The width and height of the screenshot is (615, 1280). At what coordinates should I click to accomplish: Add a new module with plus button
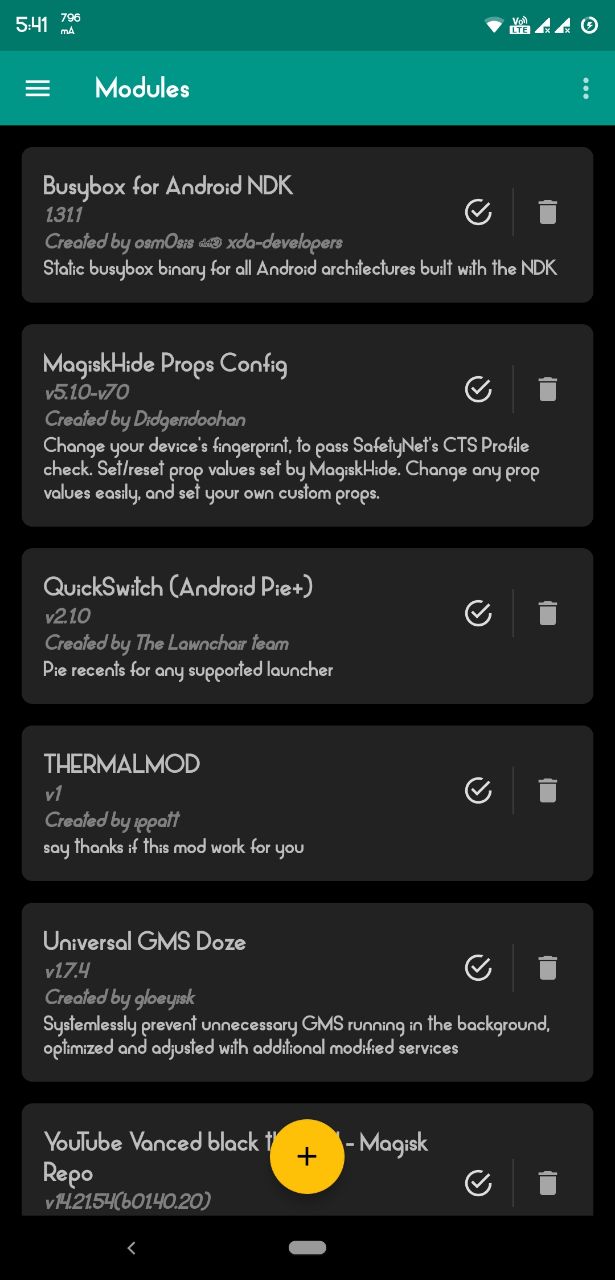(x=307, y=1156)
